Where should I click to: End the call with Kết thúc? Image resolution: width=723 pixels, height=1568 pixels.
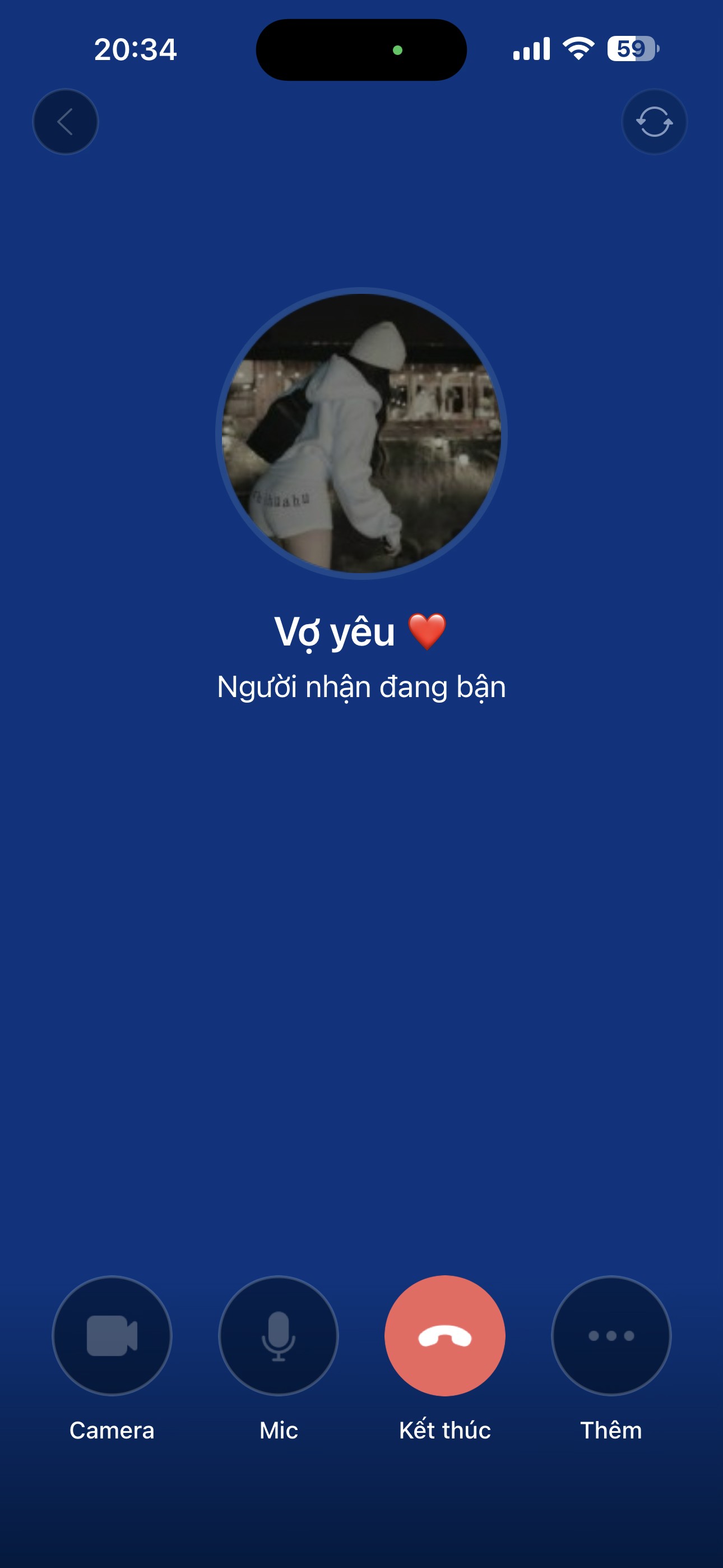[445, 1335]
